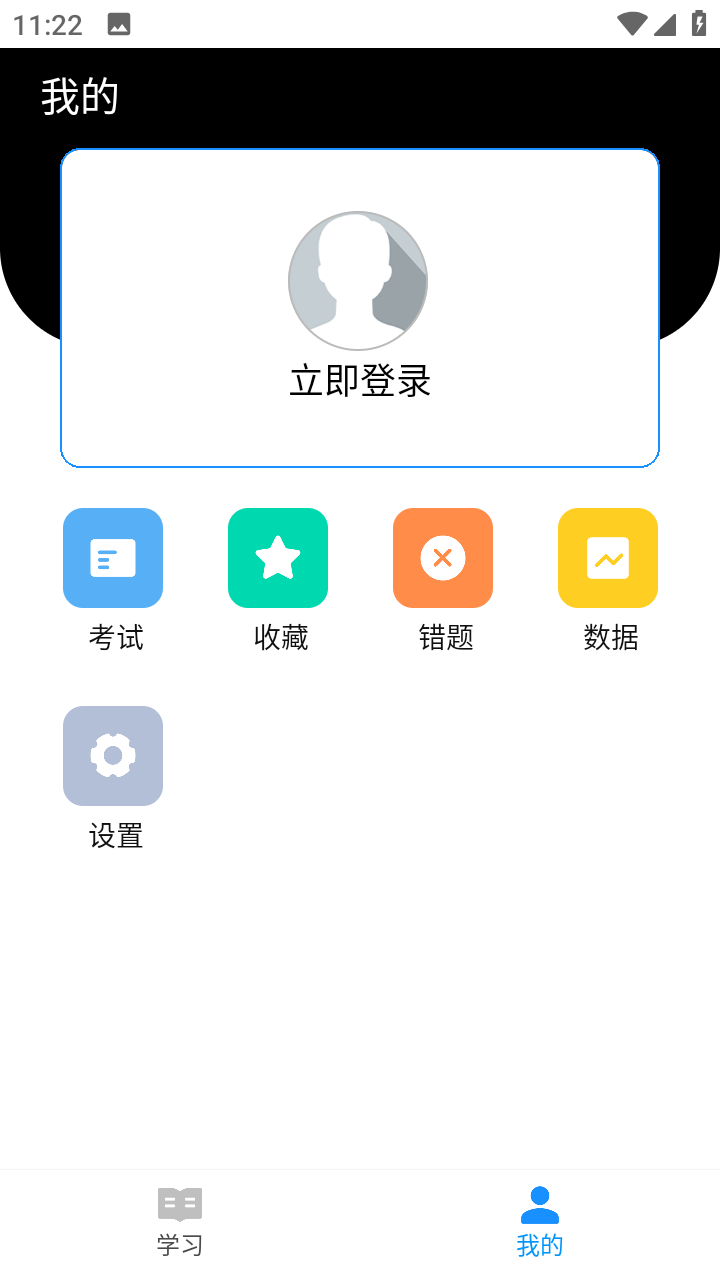
Task: Open the 设置 settings gear icon
Action: tap(112, 755)
